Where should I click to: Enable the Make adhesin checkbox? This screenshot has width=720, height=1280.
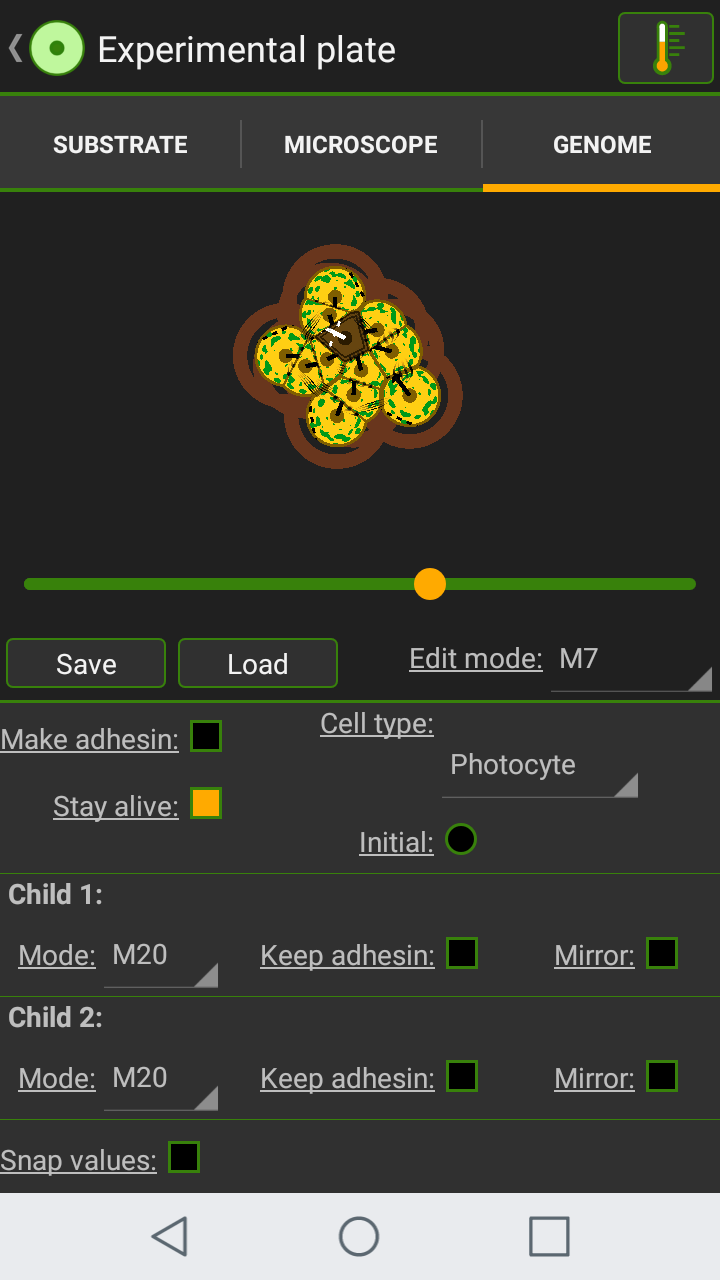tap(206, 737)
